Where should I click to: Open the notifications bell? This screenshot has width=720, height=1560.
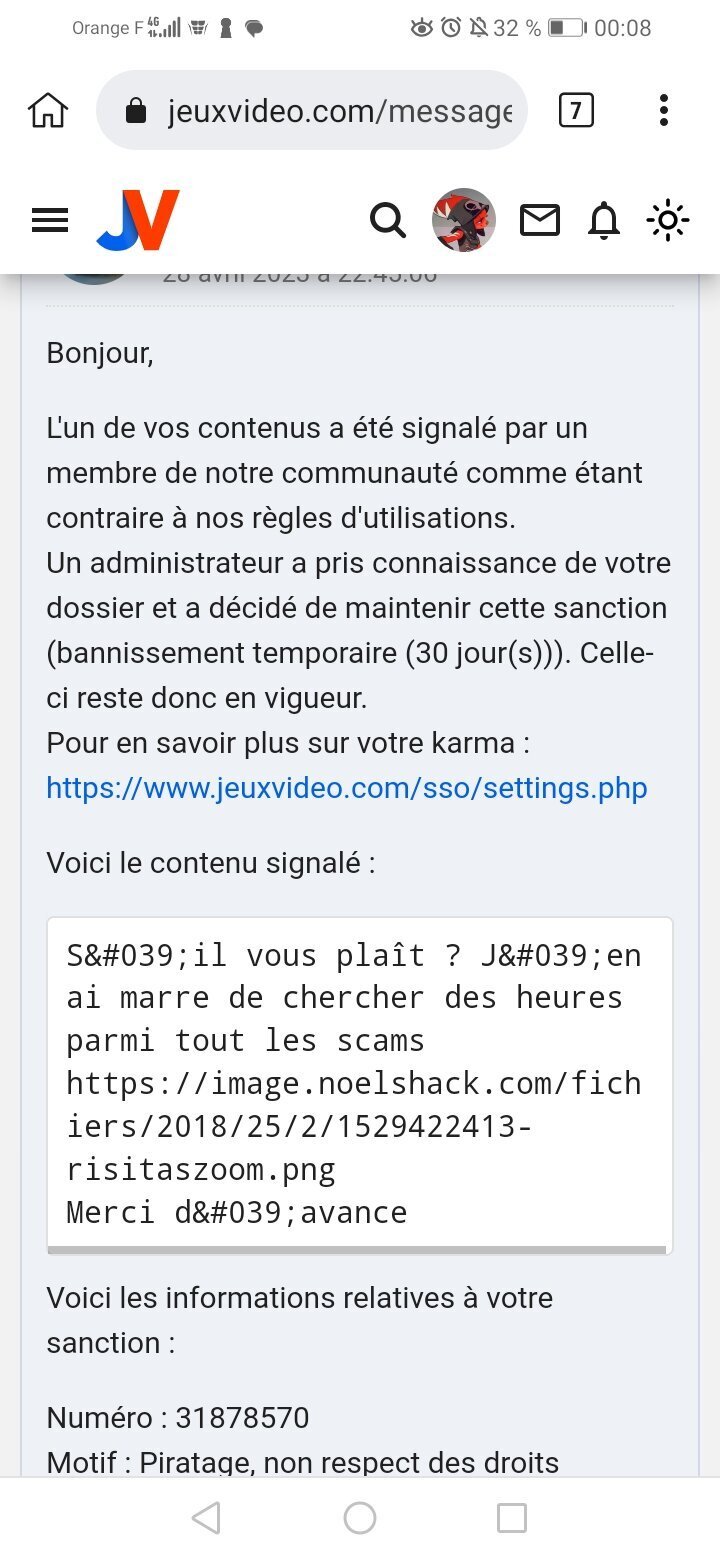(x=604, y=220)
